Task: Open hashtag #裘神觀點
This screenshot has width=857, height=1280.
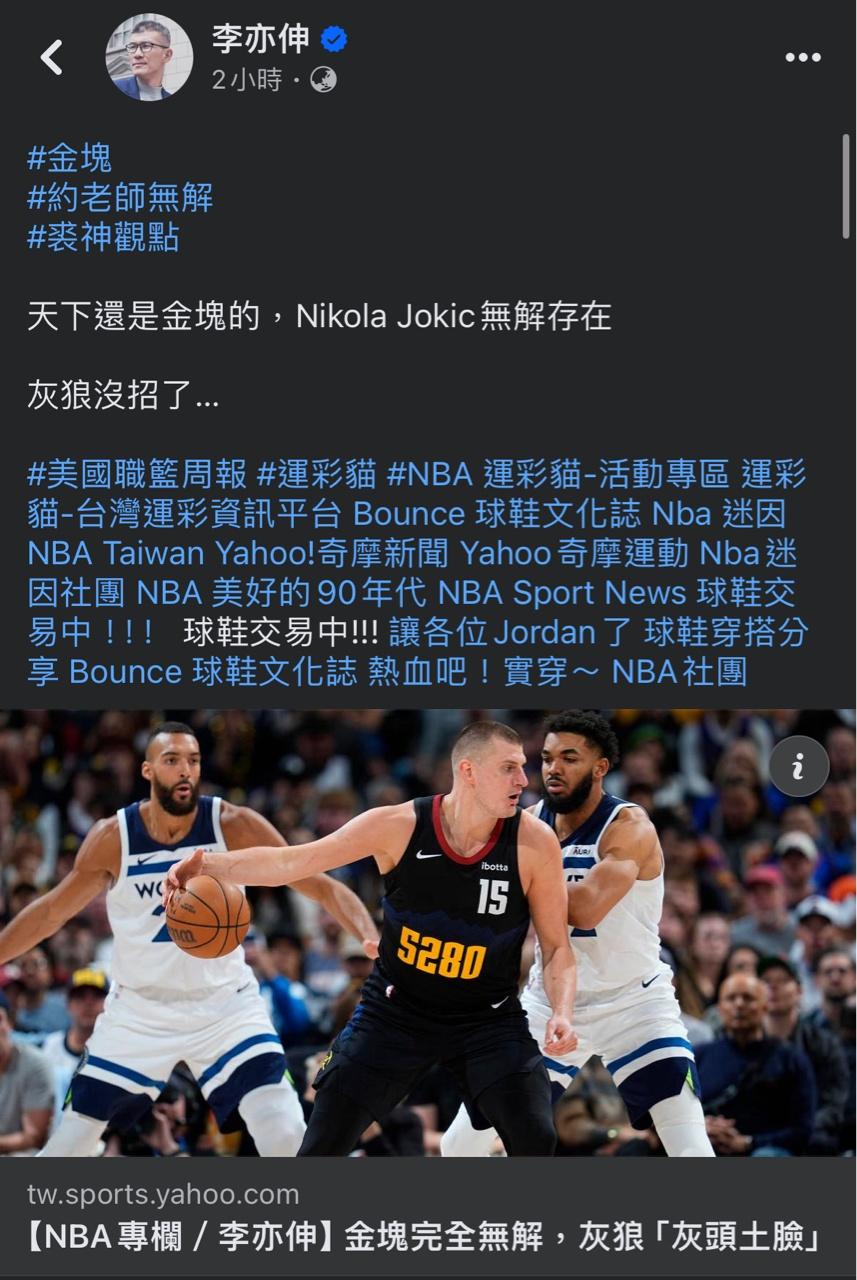Action: coord(103,238)
